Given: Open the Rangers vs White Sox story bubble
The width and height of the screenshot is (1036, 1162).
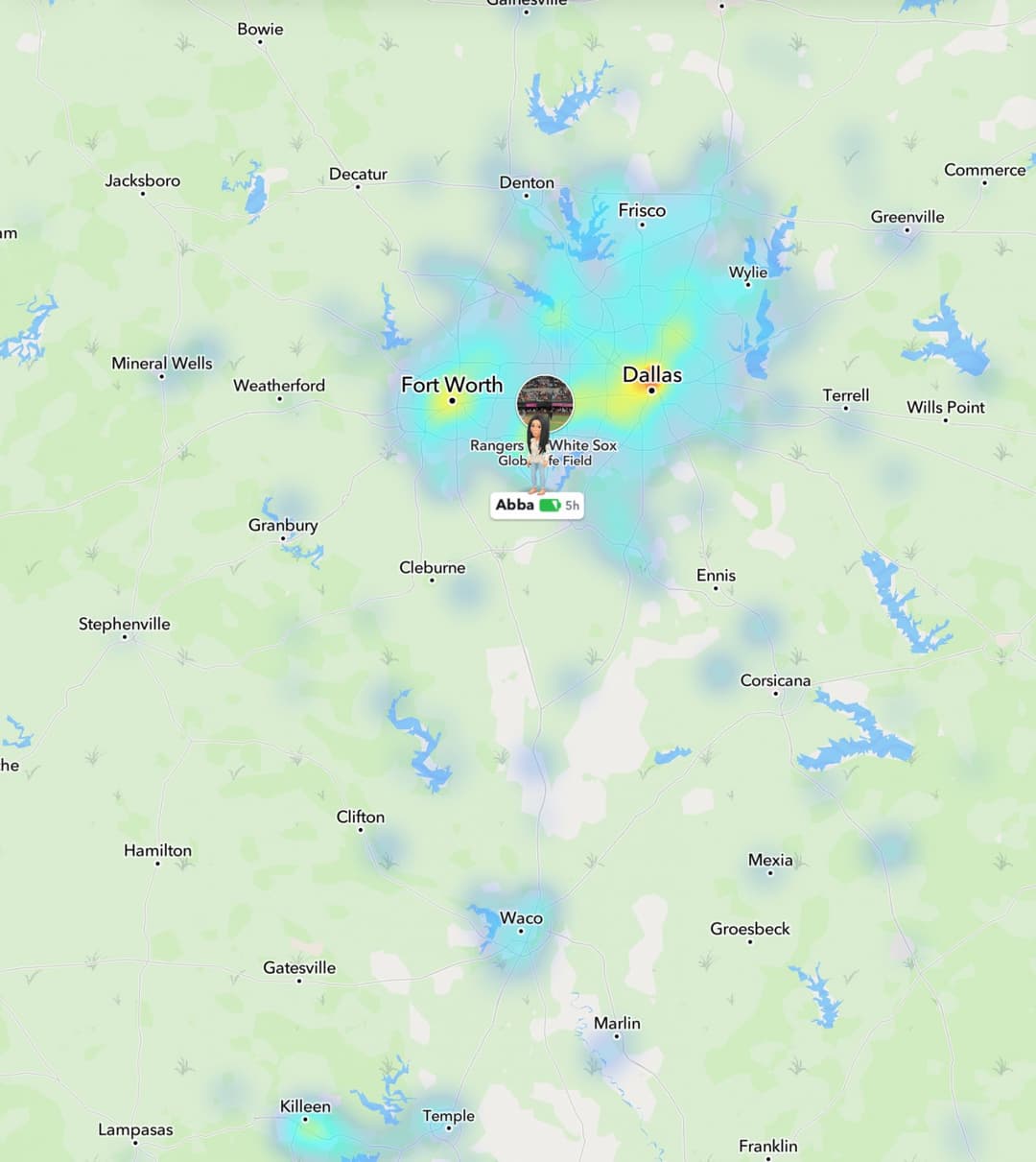Looking at the screenshot, I should point(545,401).
